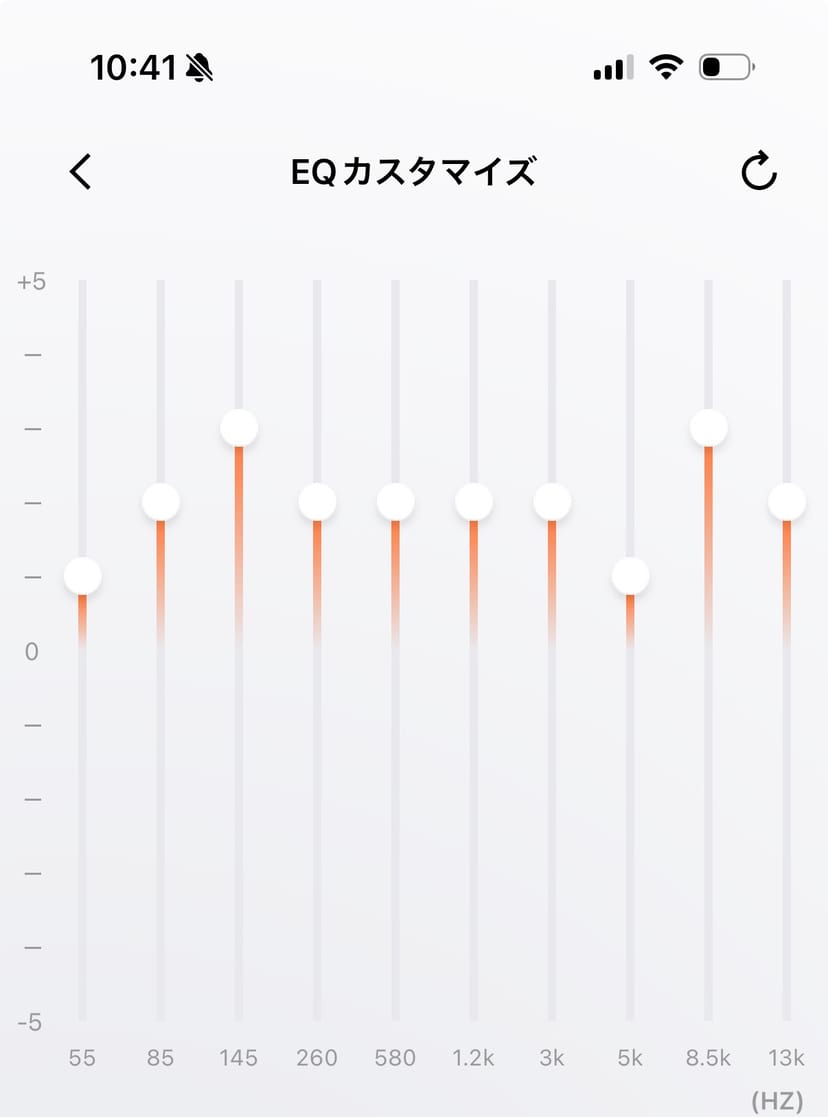Click the 8.5k Hz band handle

(x=708, y=429)
